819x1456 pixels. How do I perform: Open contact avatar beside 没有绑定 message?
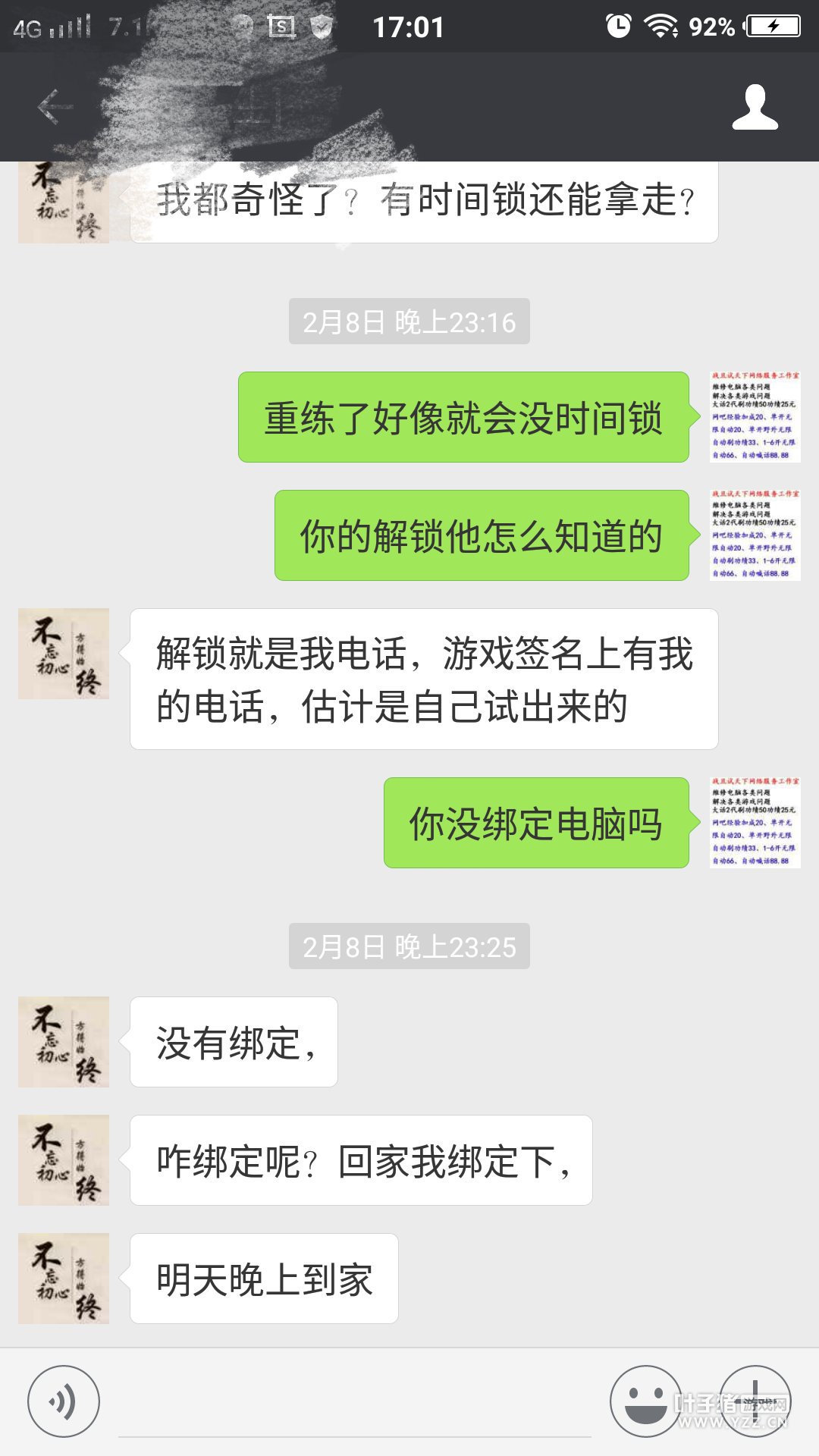pos(64,1042)
